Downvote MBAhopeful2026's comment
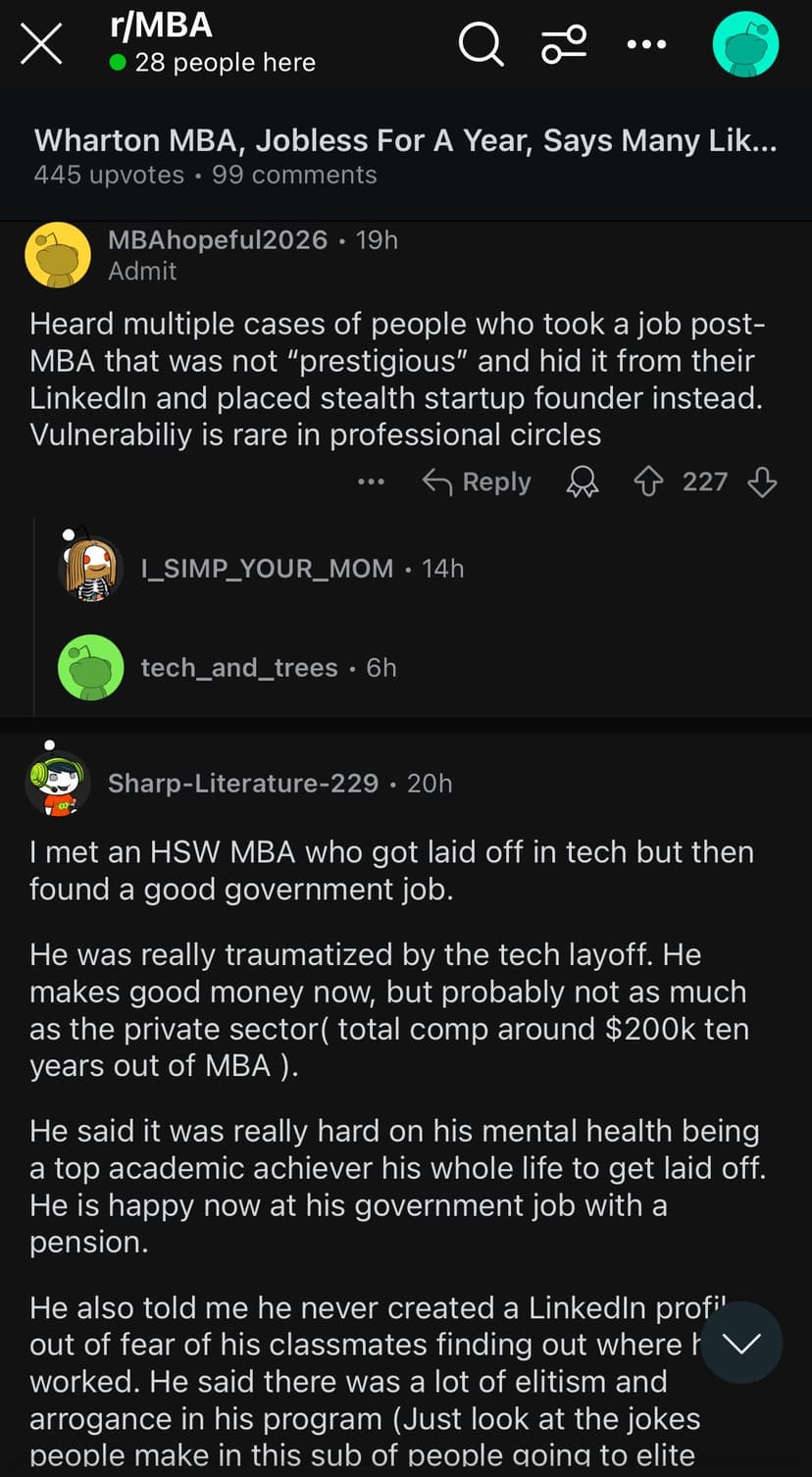812x1477 pixels. click(762, 482)
